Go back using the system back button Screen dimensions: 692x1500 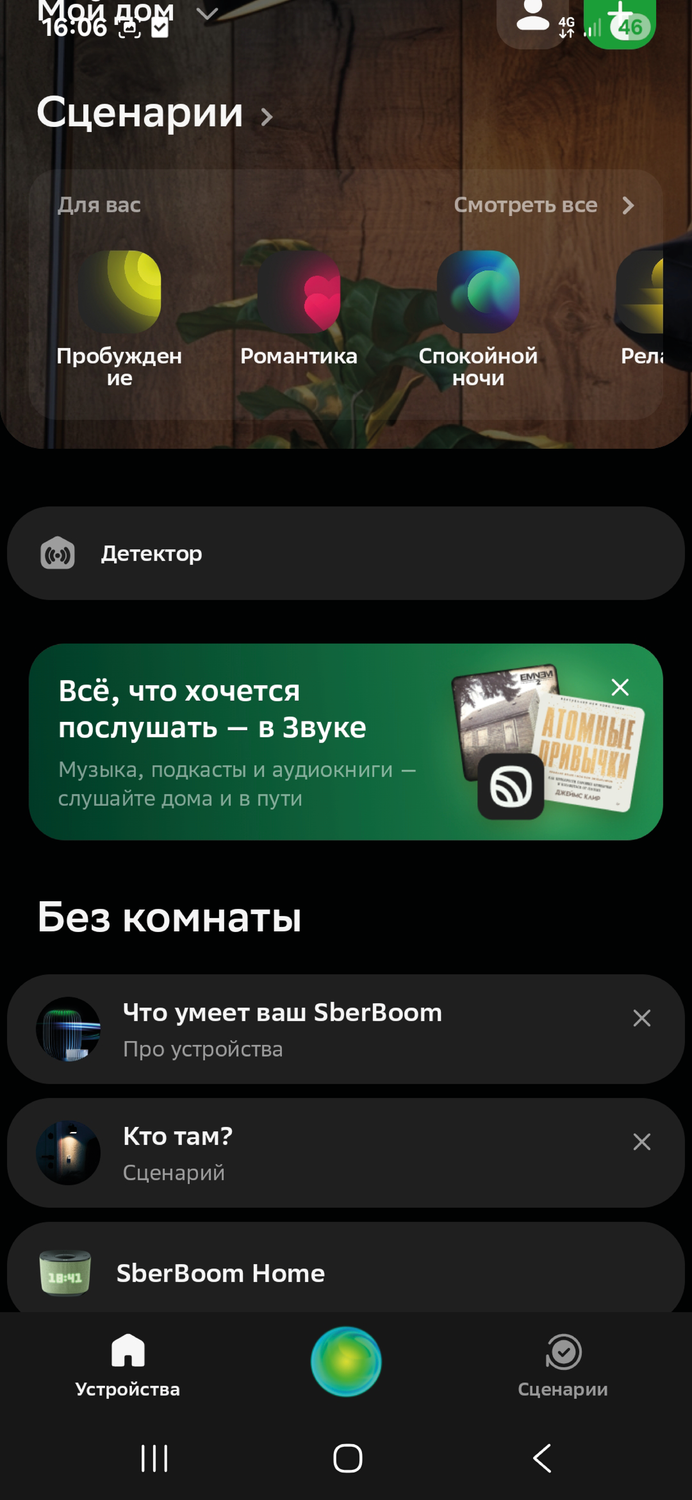[x=542, y=1458]
